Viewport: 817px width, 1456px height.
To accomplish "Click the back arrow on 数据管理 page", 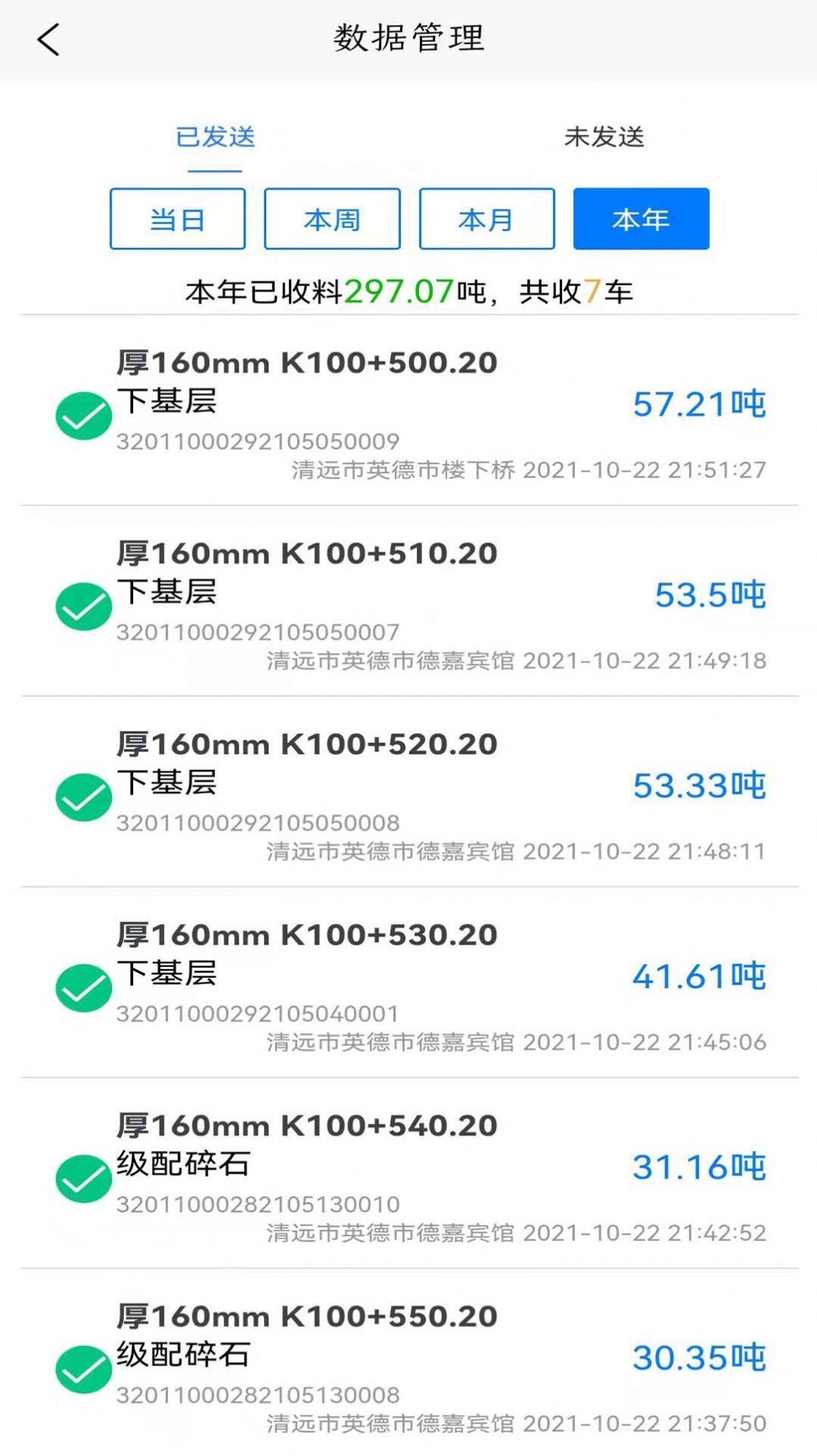I will pyautogui.click(x=48, y=40).
